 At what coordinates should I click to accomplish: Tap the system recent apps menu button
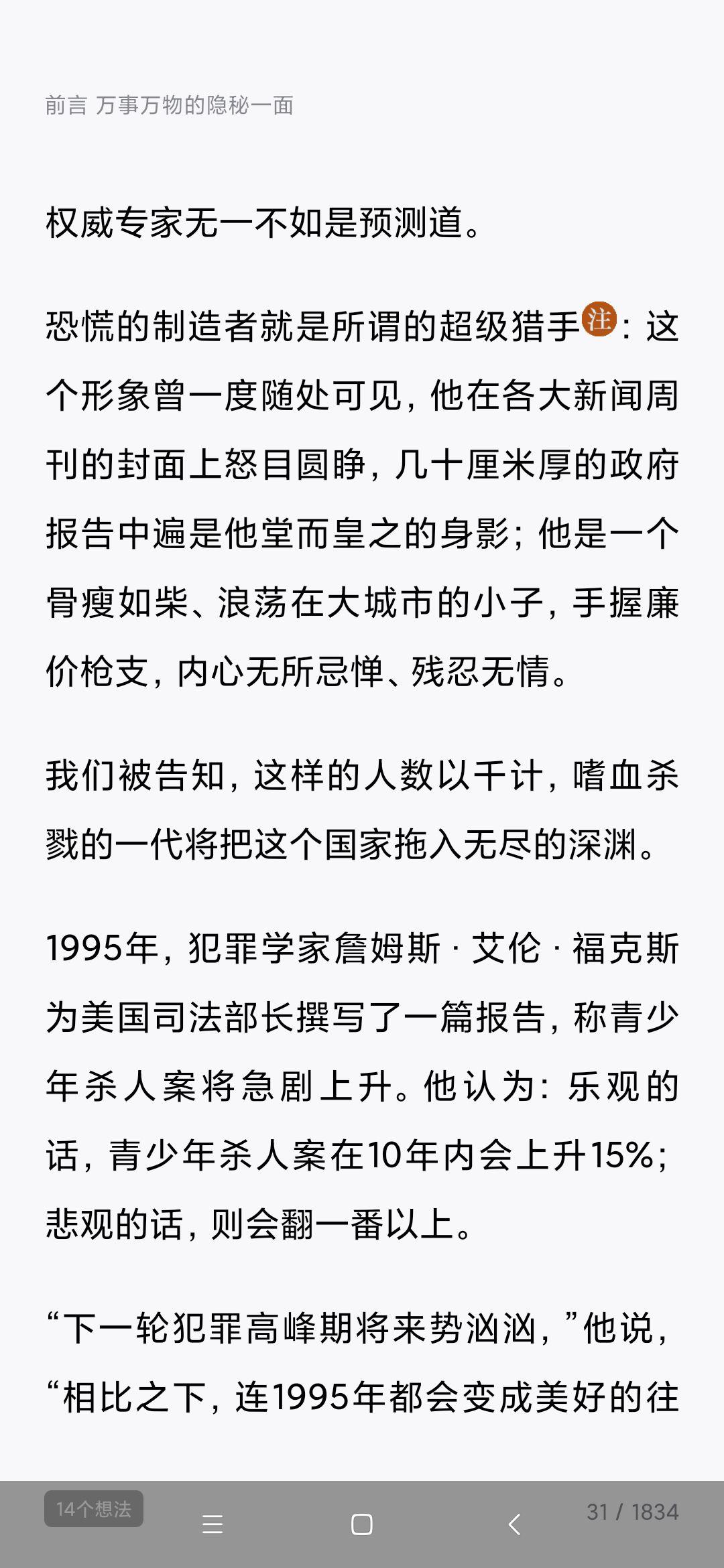213,1524
